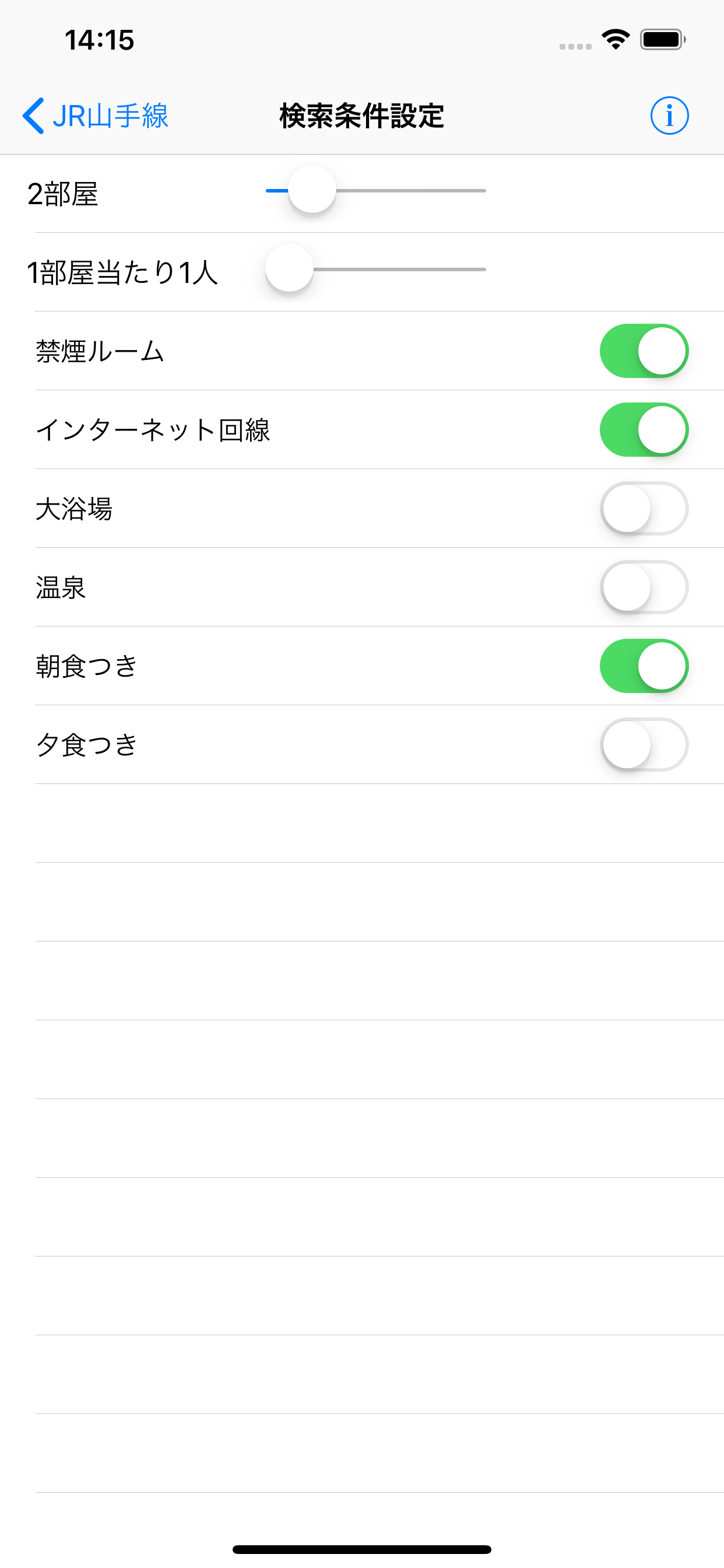Tap the 2部屋 room count slider
This screenshot has width=724, height=1568.
(375, 191)
